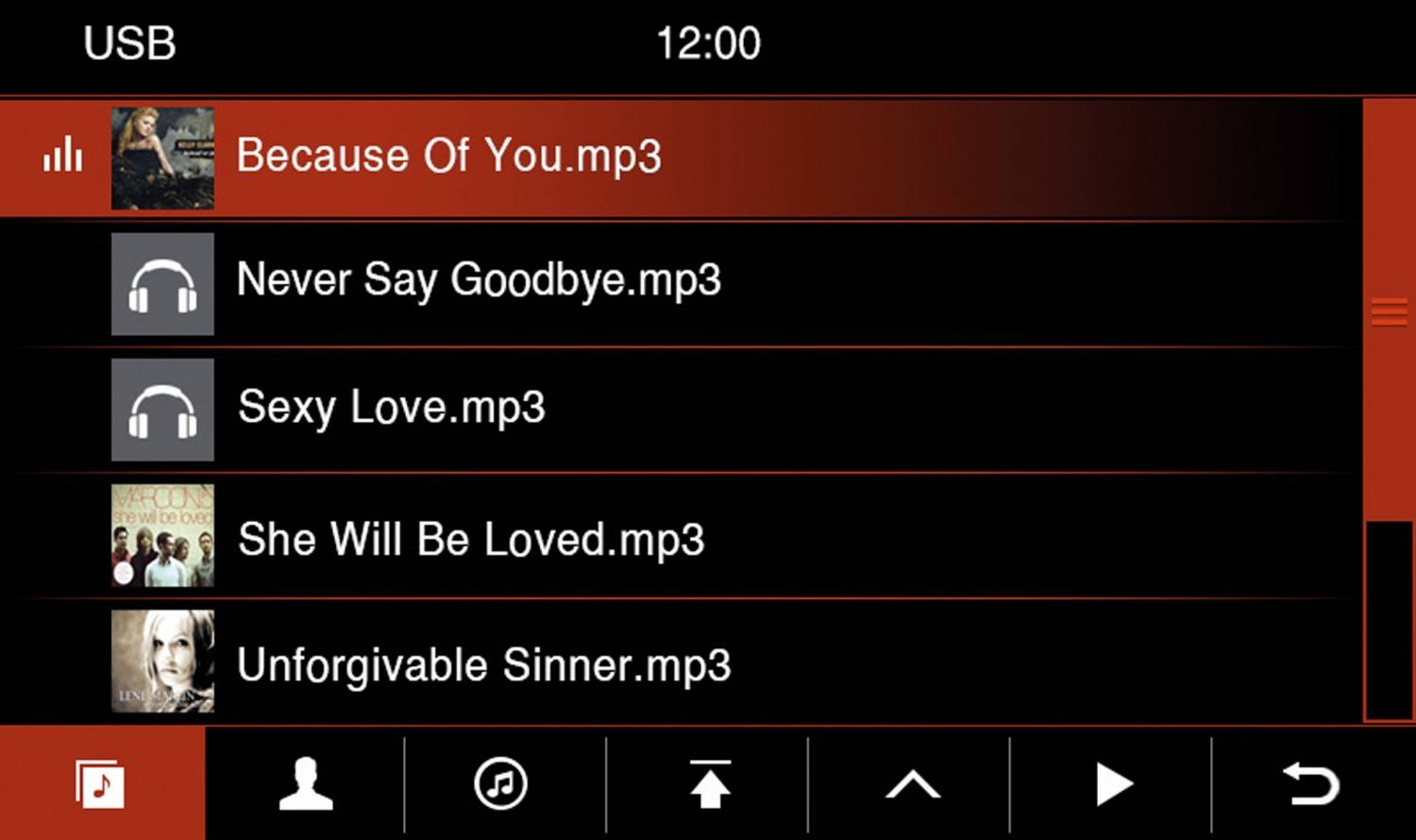Open Sexy Love.mp3 from the list
Screen dimensions: 1416x840
391,409
